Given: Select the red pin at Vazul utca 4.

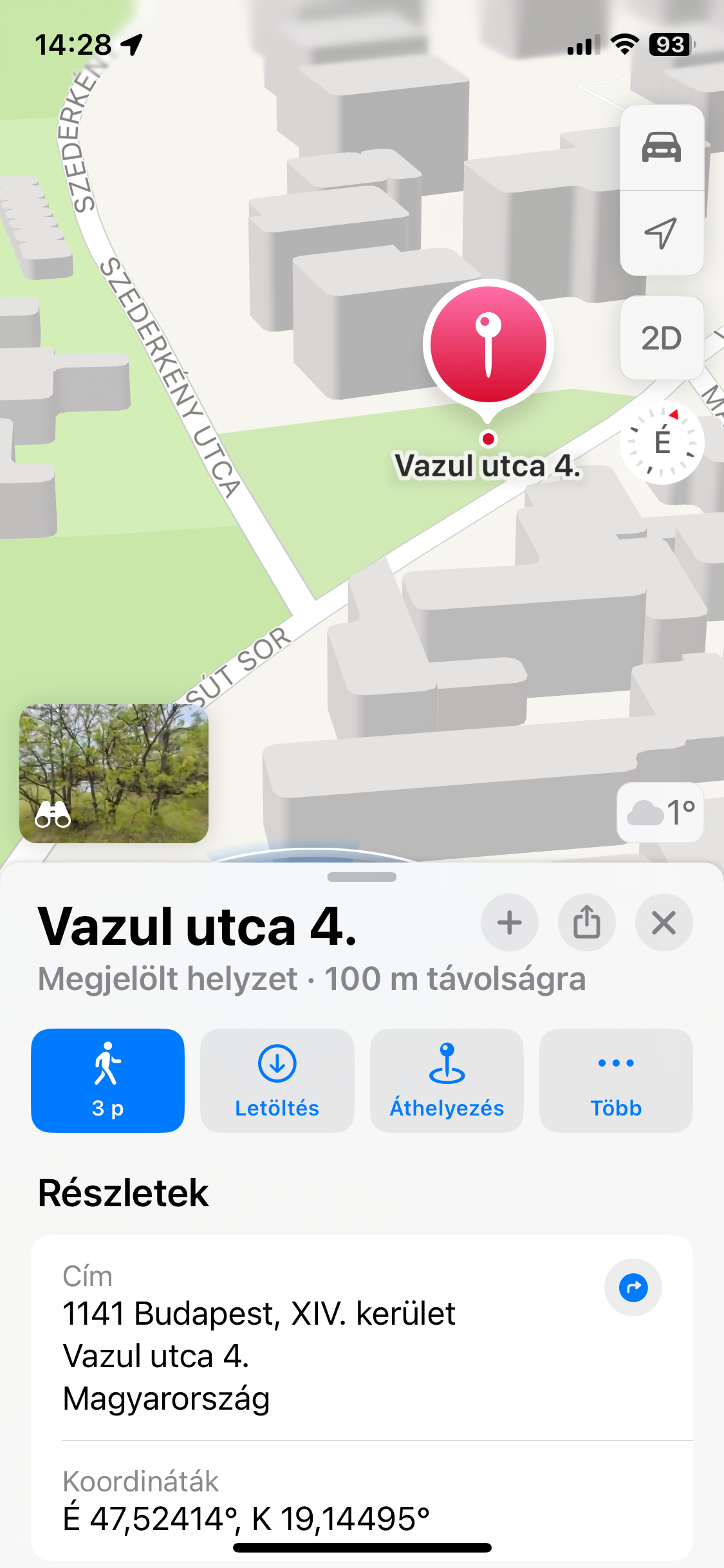Looking at the screenshot, I should 488,346.
